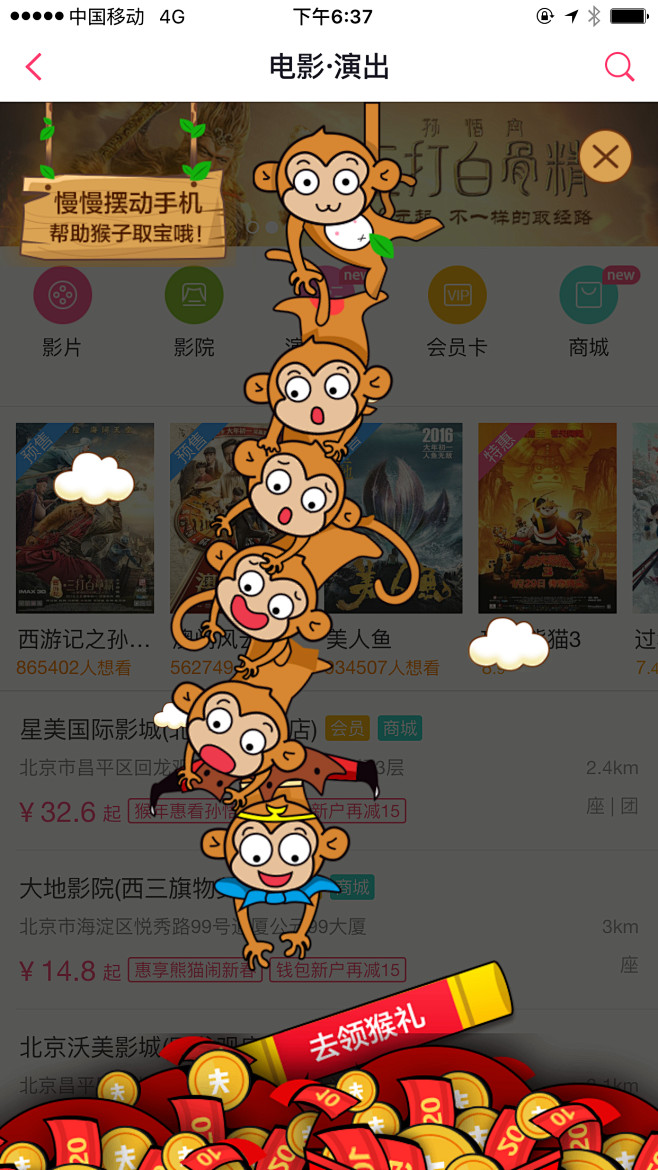Open the 商城 section
Image resolution: width=658 pixels, height=1170 pixels.
(x=589, y=312)
